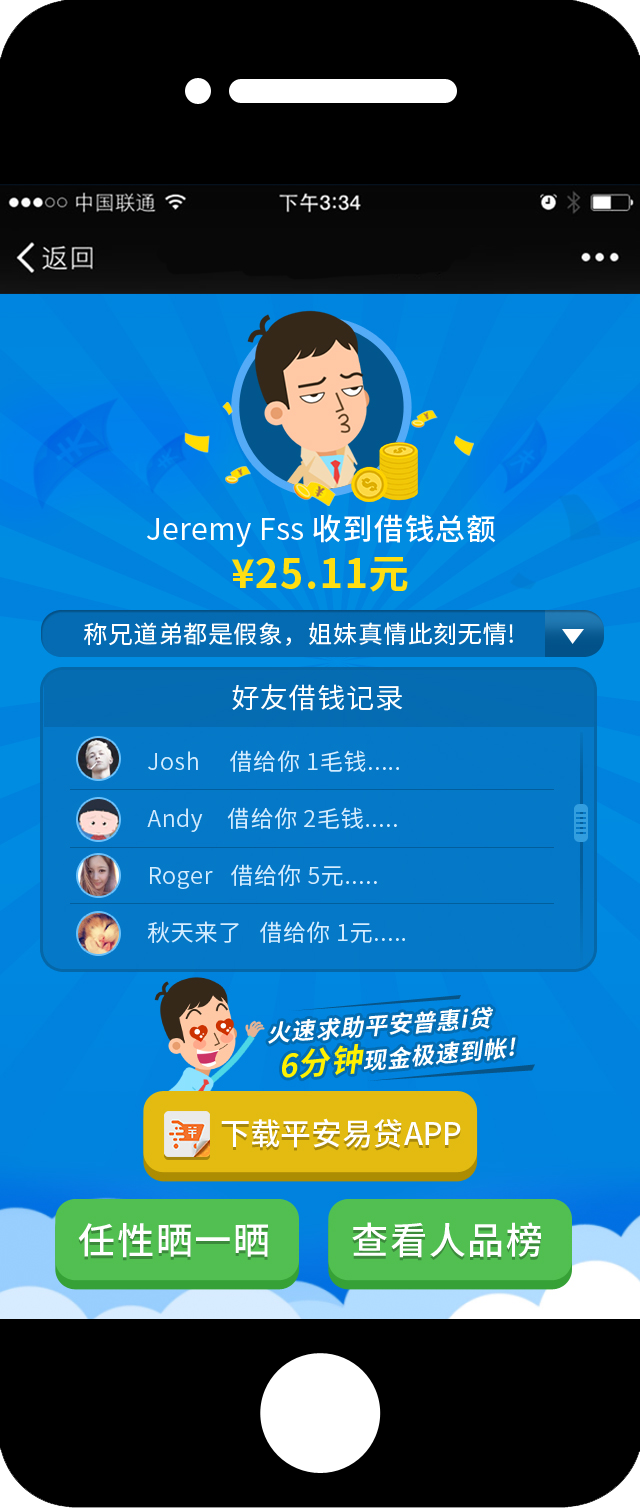Tap the 任性晒一晒 button

[x=176, y=1241]
